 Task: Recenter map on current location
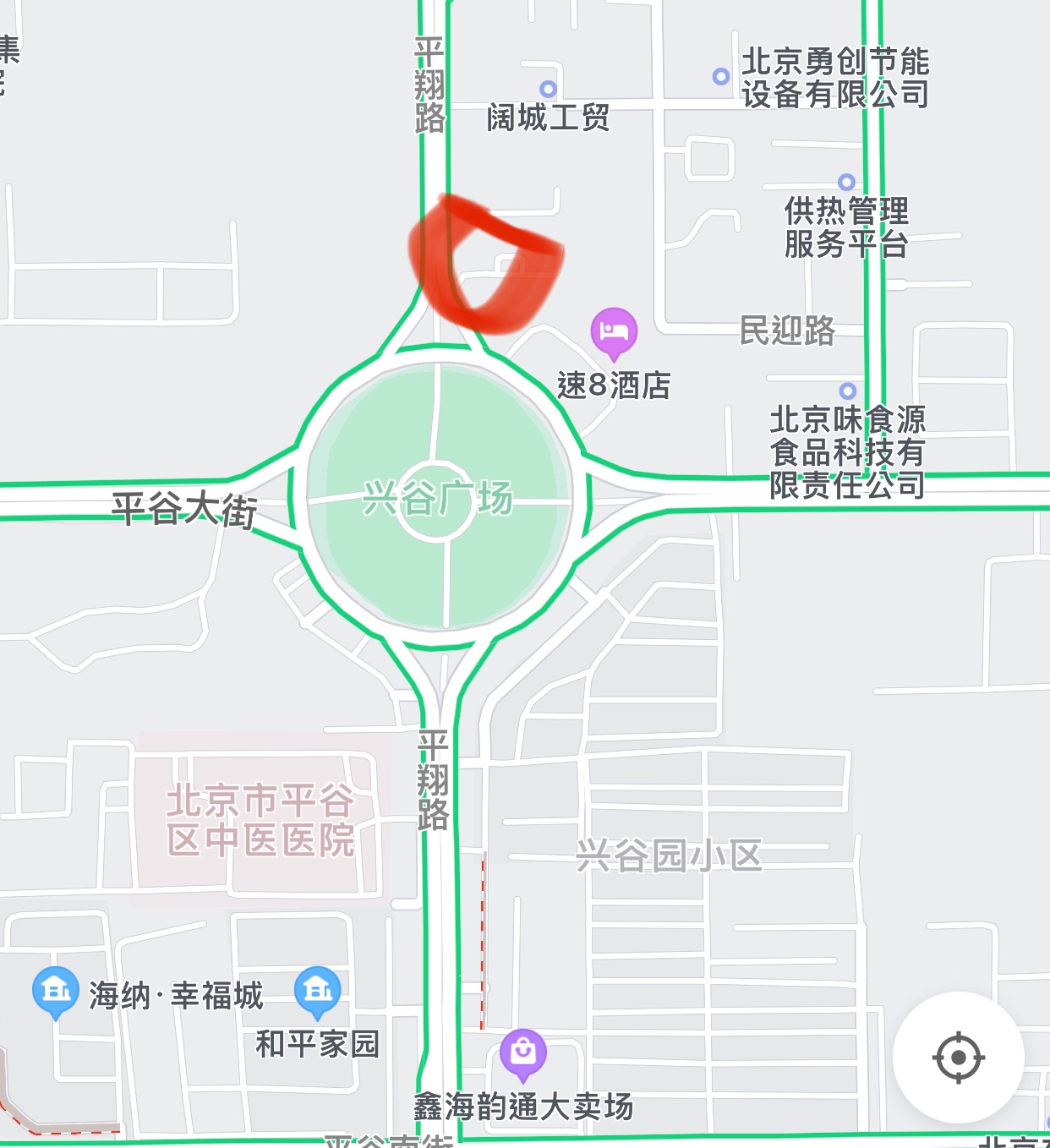pos(958,1057)
